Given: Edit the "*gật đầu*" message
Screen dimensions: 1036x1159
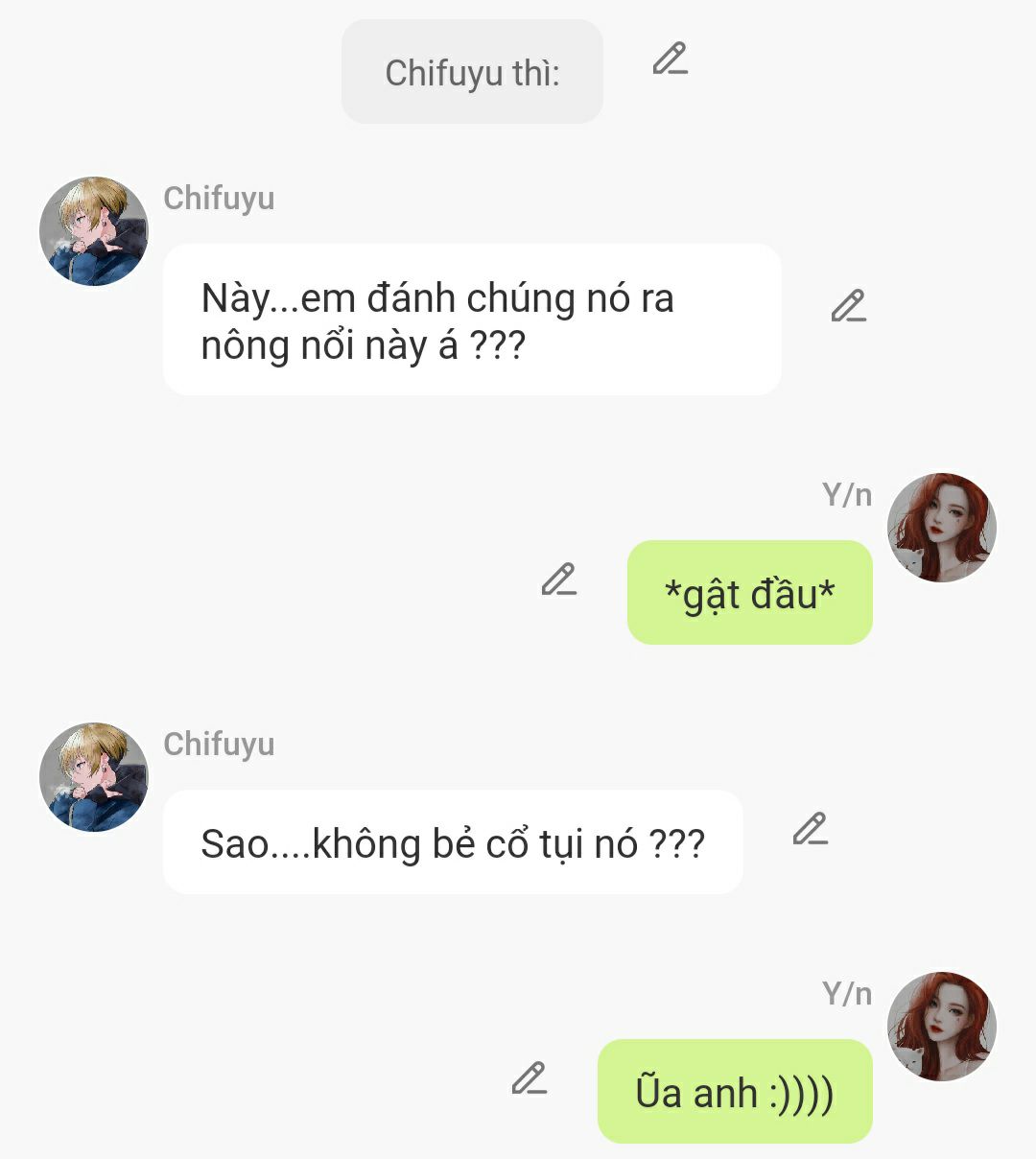Looking at the screenshot, I should click(x=558, y=579).
